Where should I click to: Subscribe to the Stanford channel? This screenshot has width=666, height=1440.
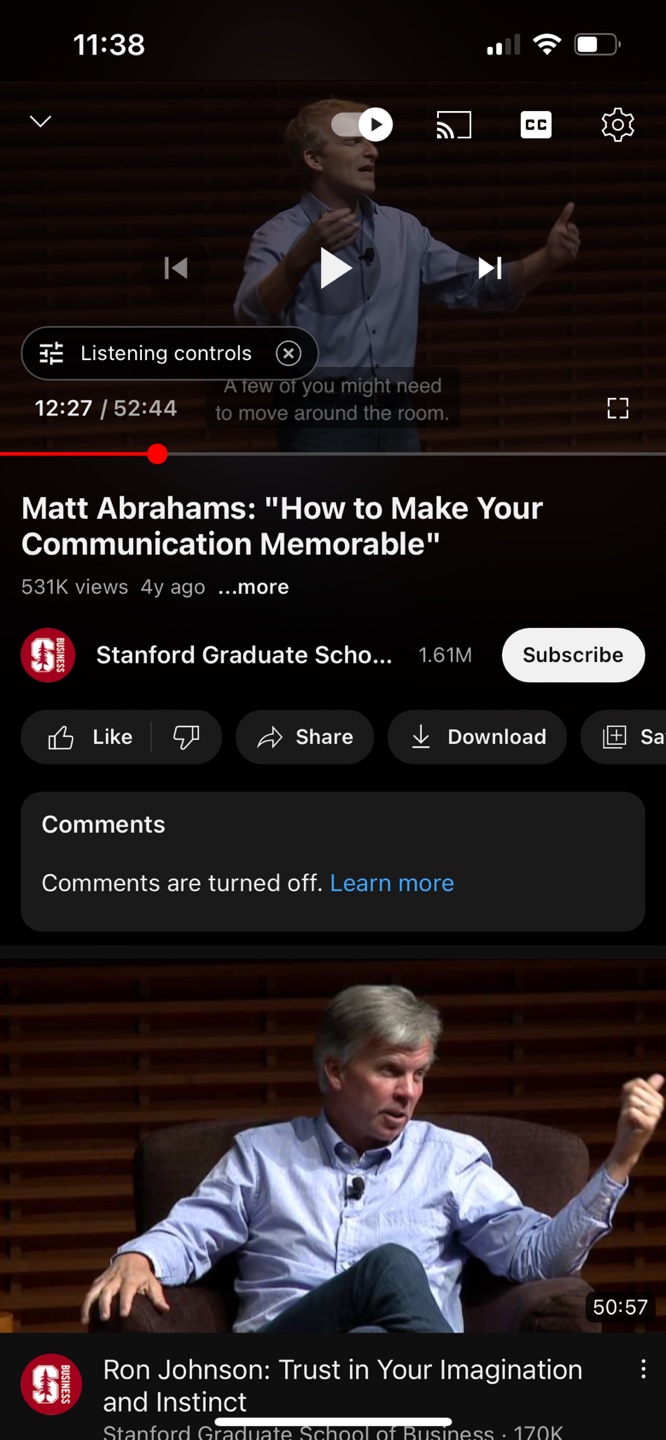tap(572, 655)
